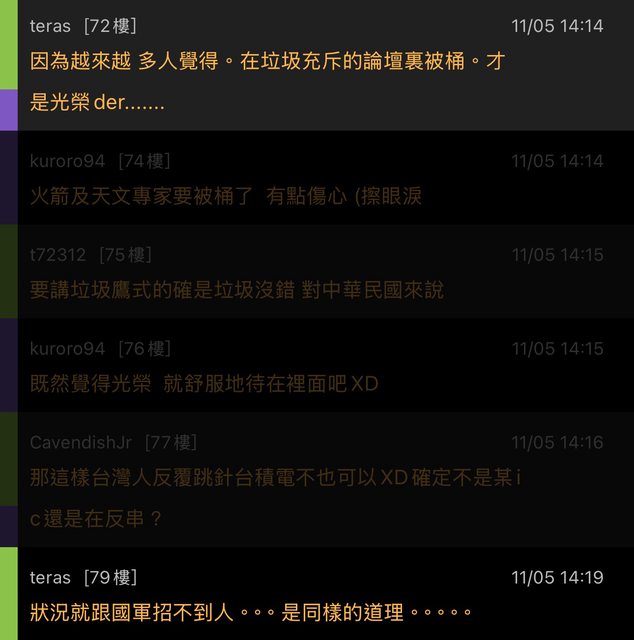Select teras's comment on floor 79
The width and height of the screenshot is (634, 640).
(x=251, y=611)
